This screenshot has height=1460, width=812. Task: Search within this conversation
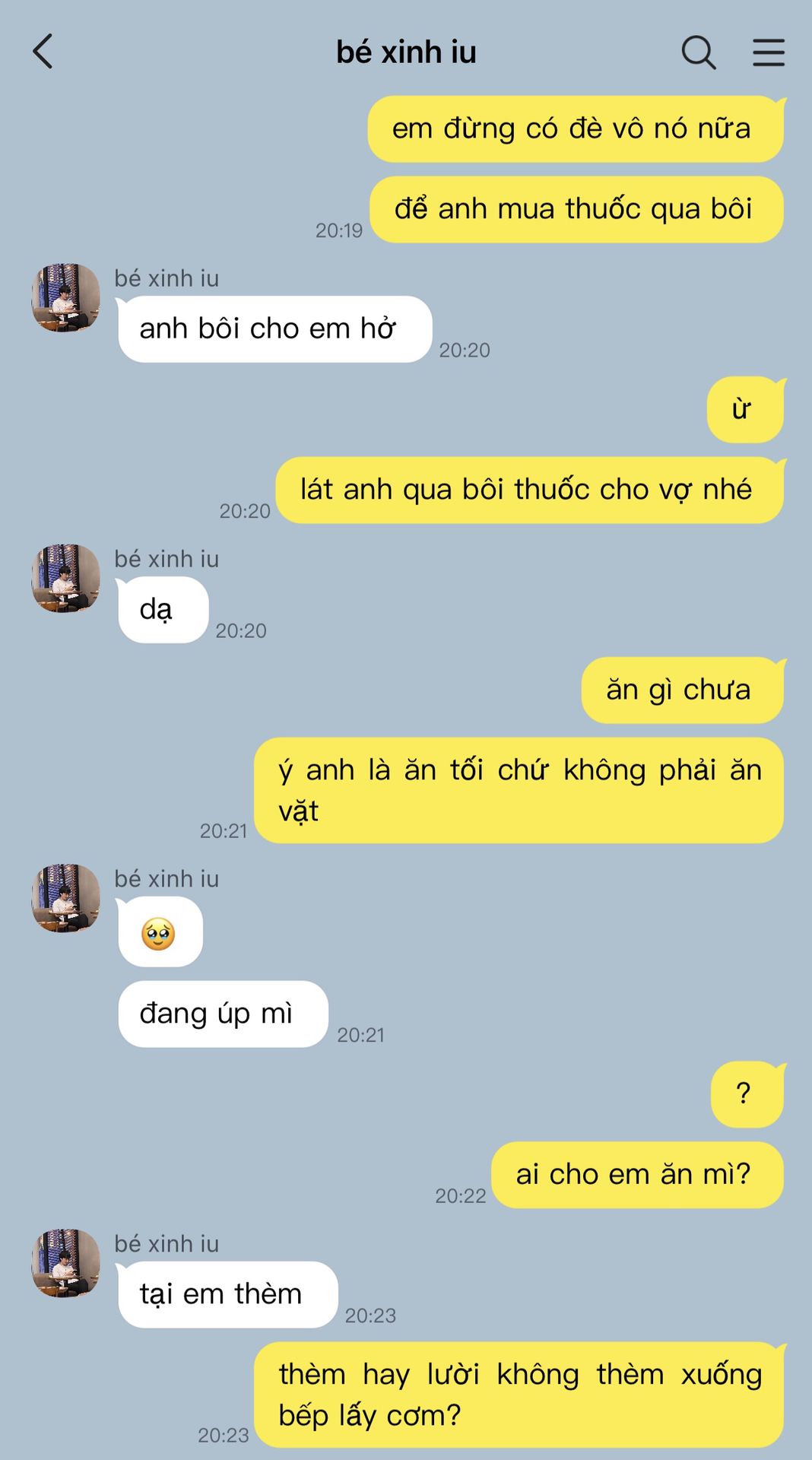[x=698, y=52]
